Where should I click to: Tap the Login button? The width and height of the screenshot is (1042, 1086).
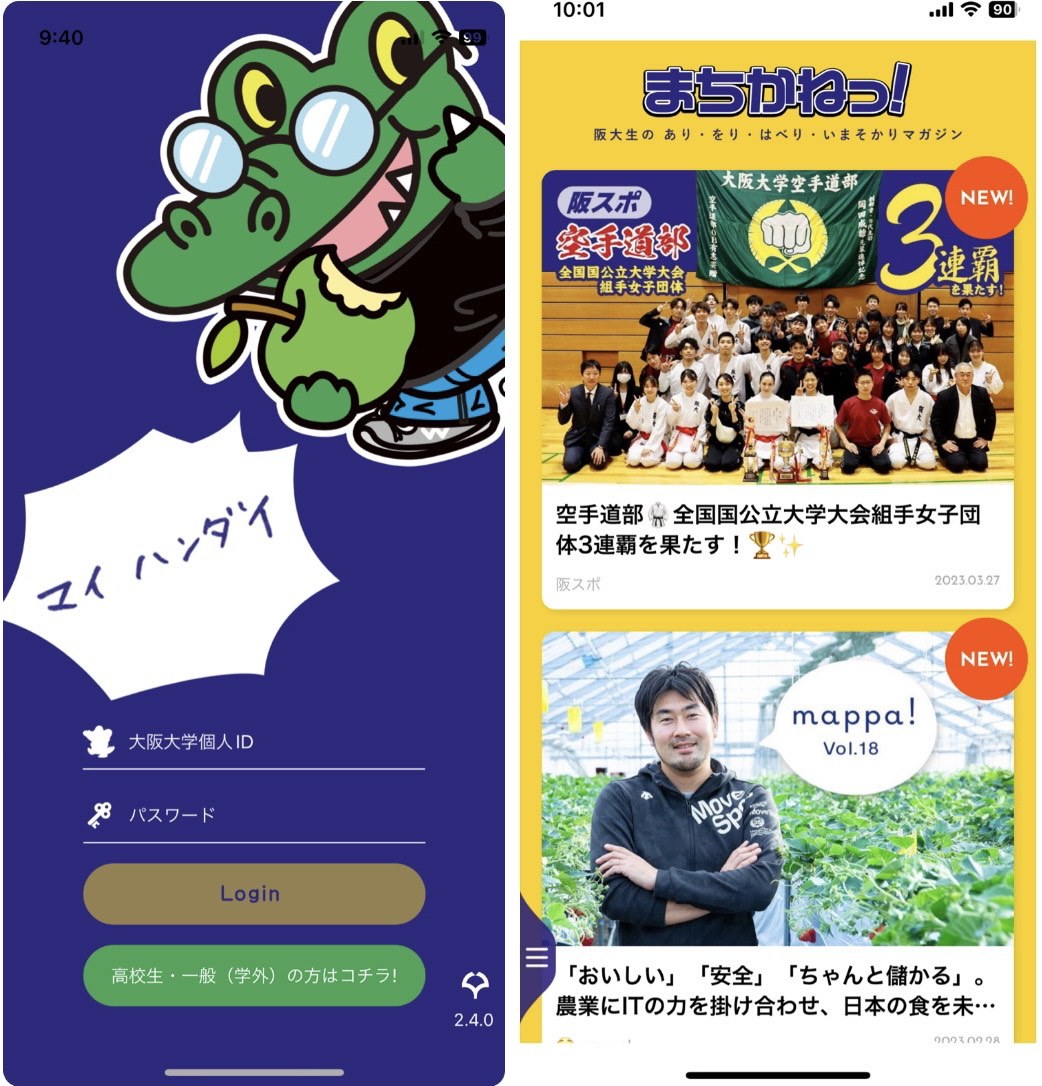pos(253,894)
